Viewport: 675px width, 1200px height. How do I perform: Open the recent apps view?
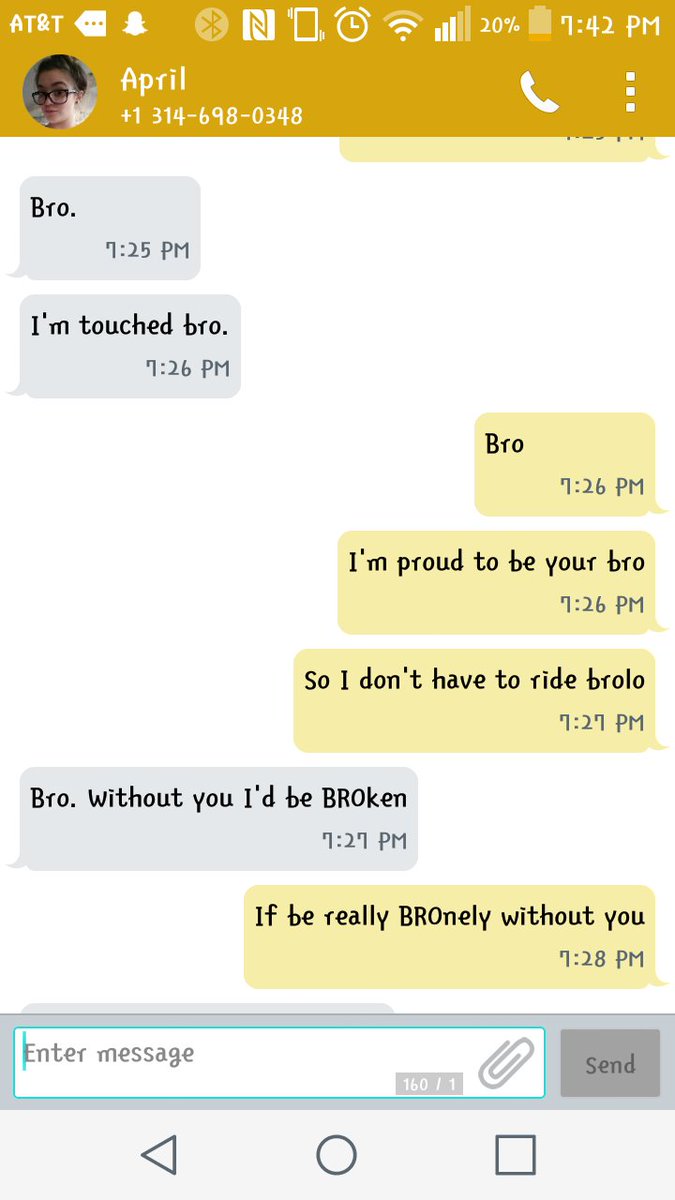click(515, 1154)
